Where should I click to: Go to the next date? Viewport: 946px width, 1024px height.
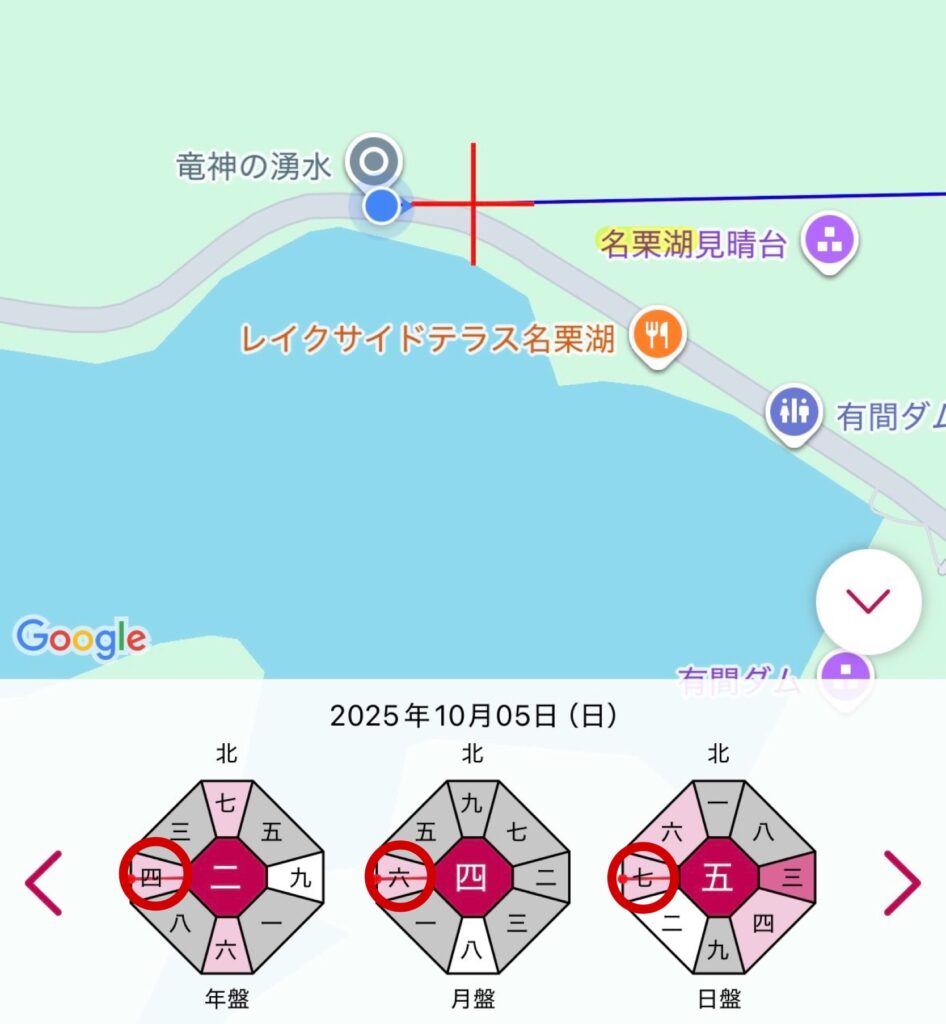[x=901, y=883]
